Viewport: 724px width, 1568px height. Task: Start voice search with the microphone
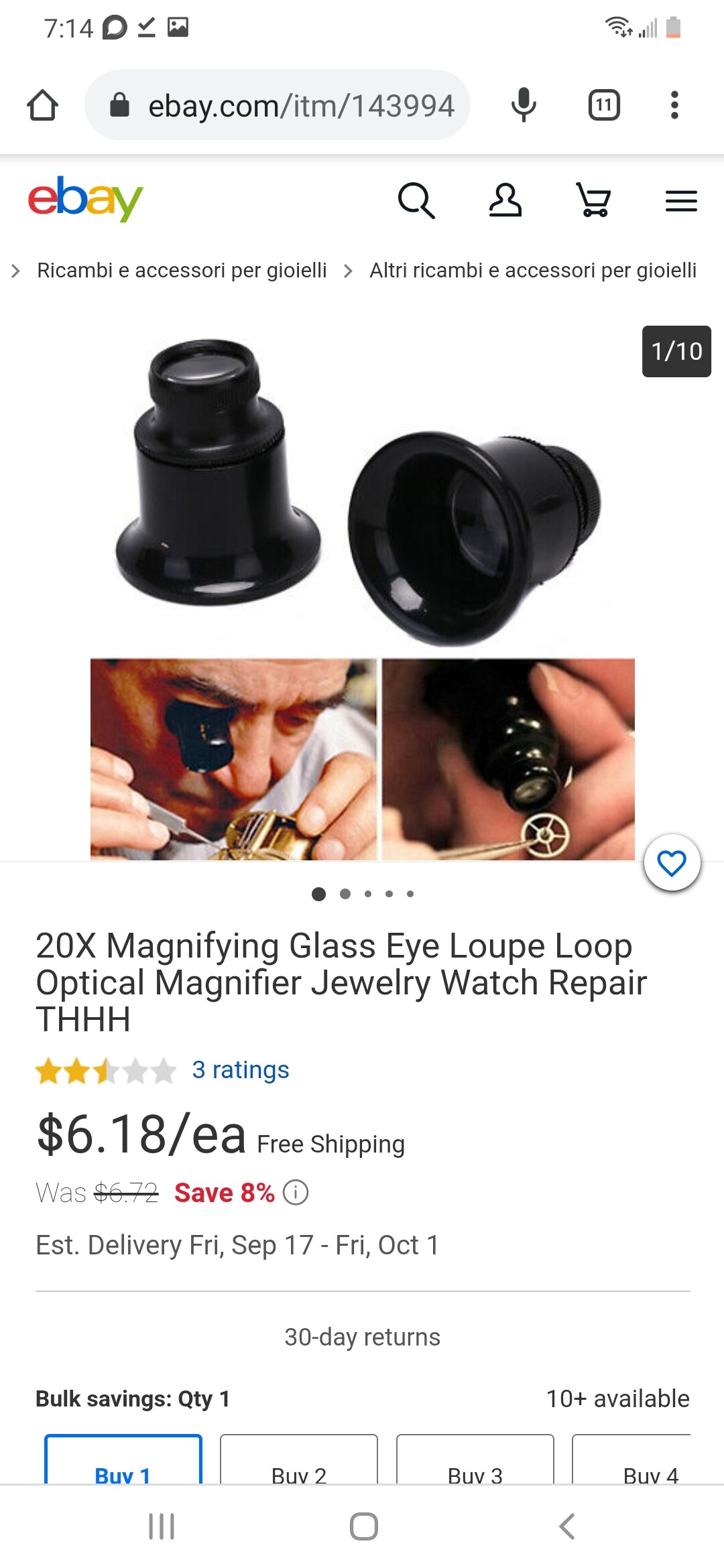click(524, 105)
